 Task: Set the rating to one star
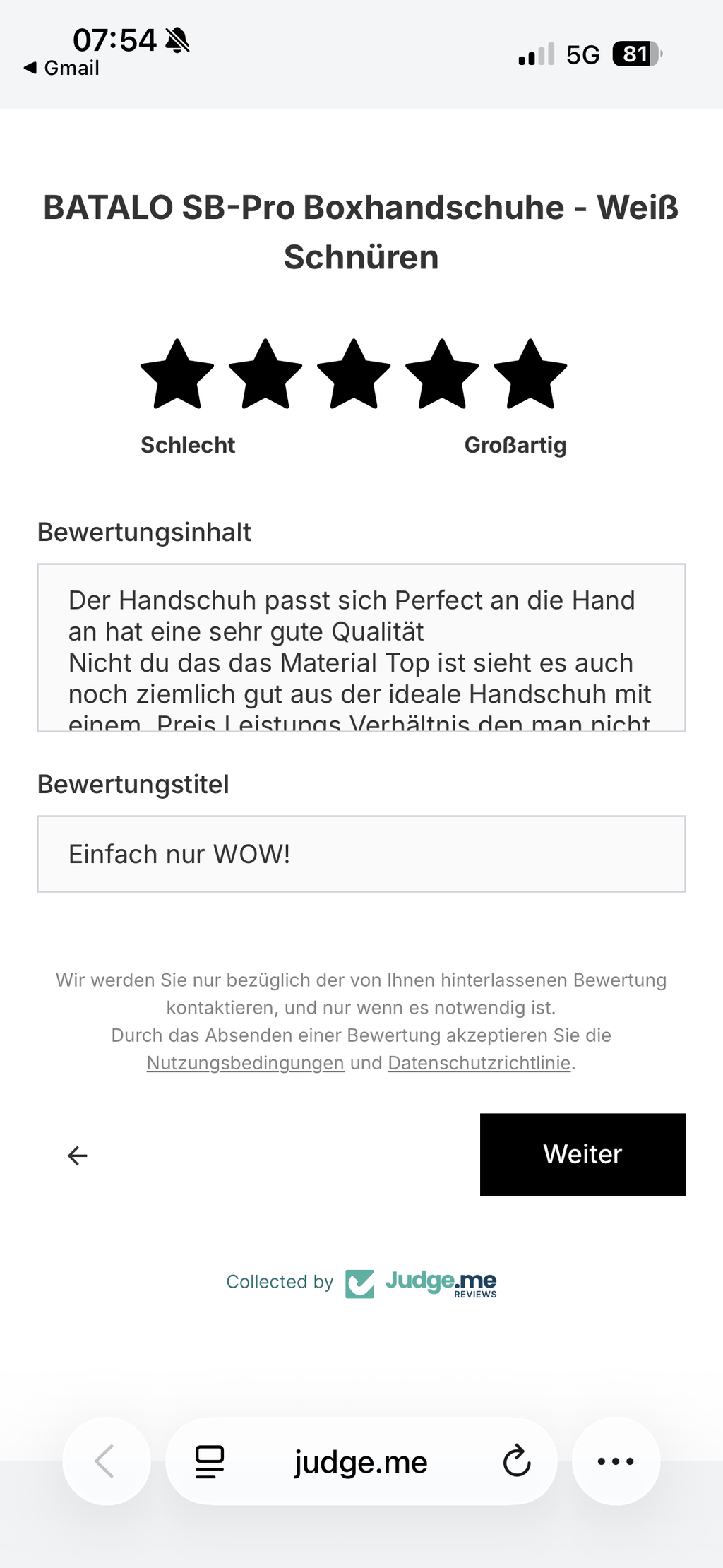[177, 374]
